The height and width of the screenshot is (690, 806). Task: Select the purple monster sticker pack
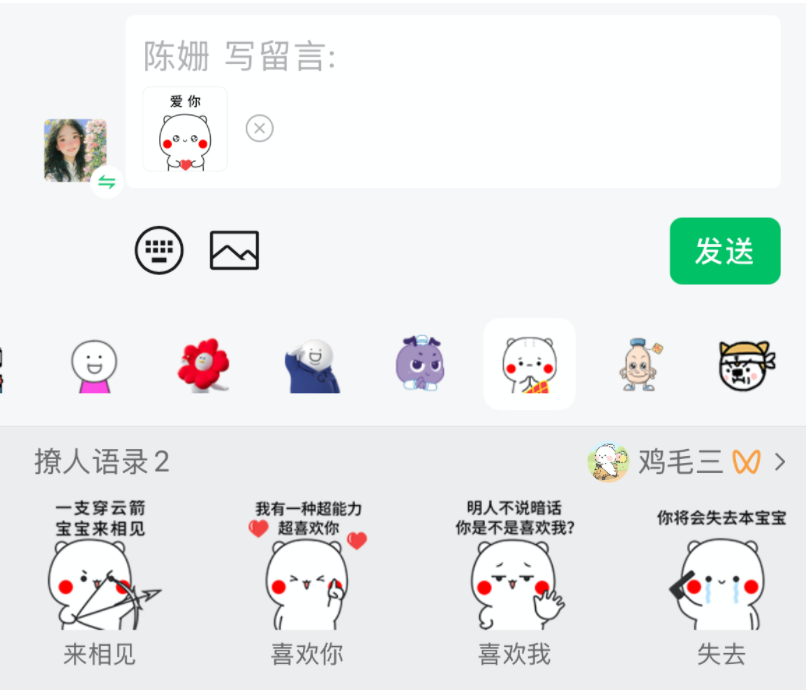[x=420, y=364]
